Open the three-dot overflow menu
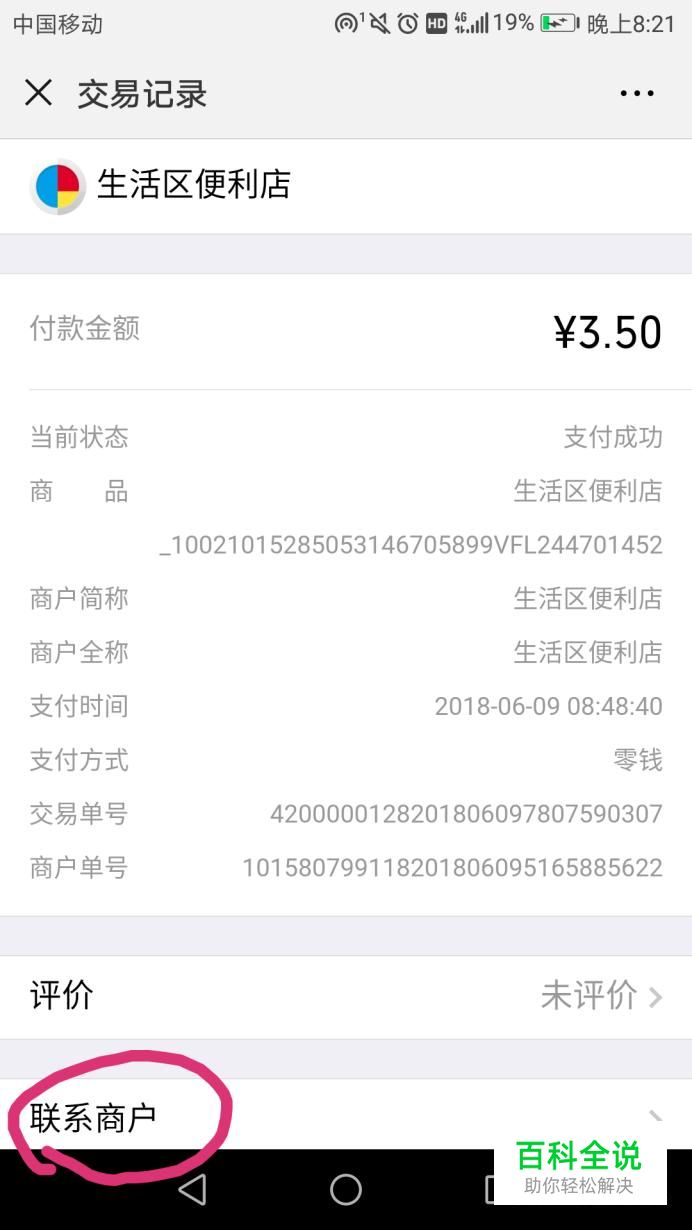 pos(637,94)
